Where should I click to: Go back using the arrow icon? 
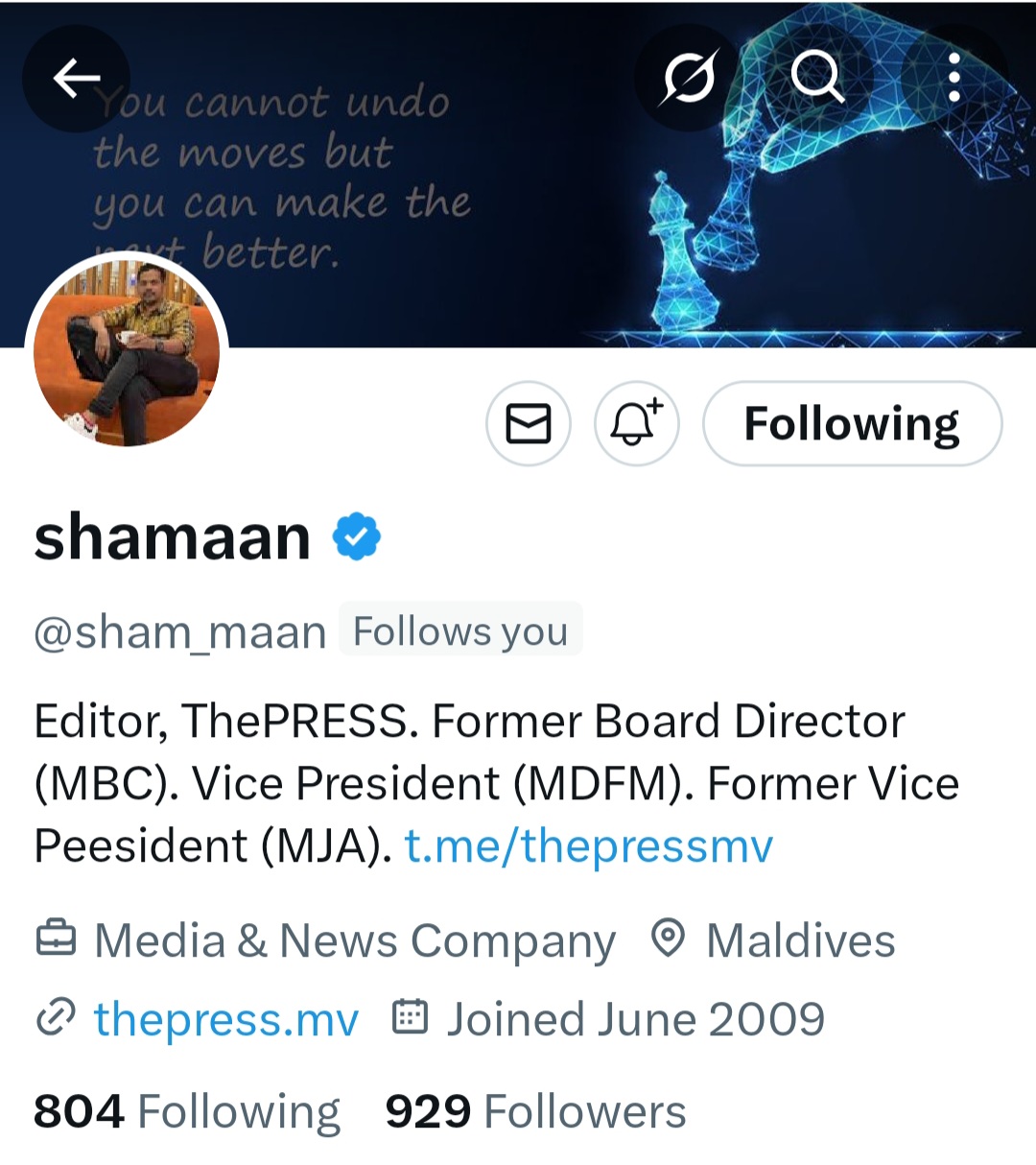click(x=76, y=79)
